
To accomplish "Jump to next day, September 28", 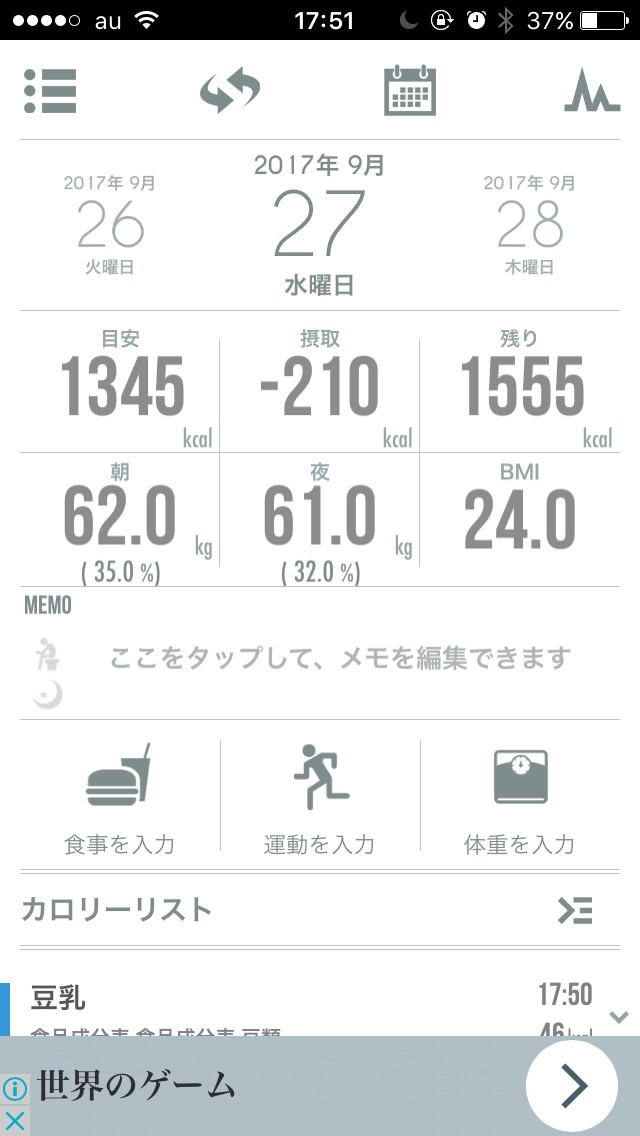I will coord(530,225).
